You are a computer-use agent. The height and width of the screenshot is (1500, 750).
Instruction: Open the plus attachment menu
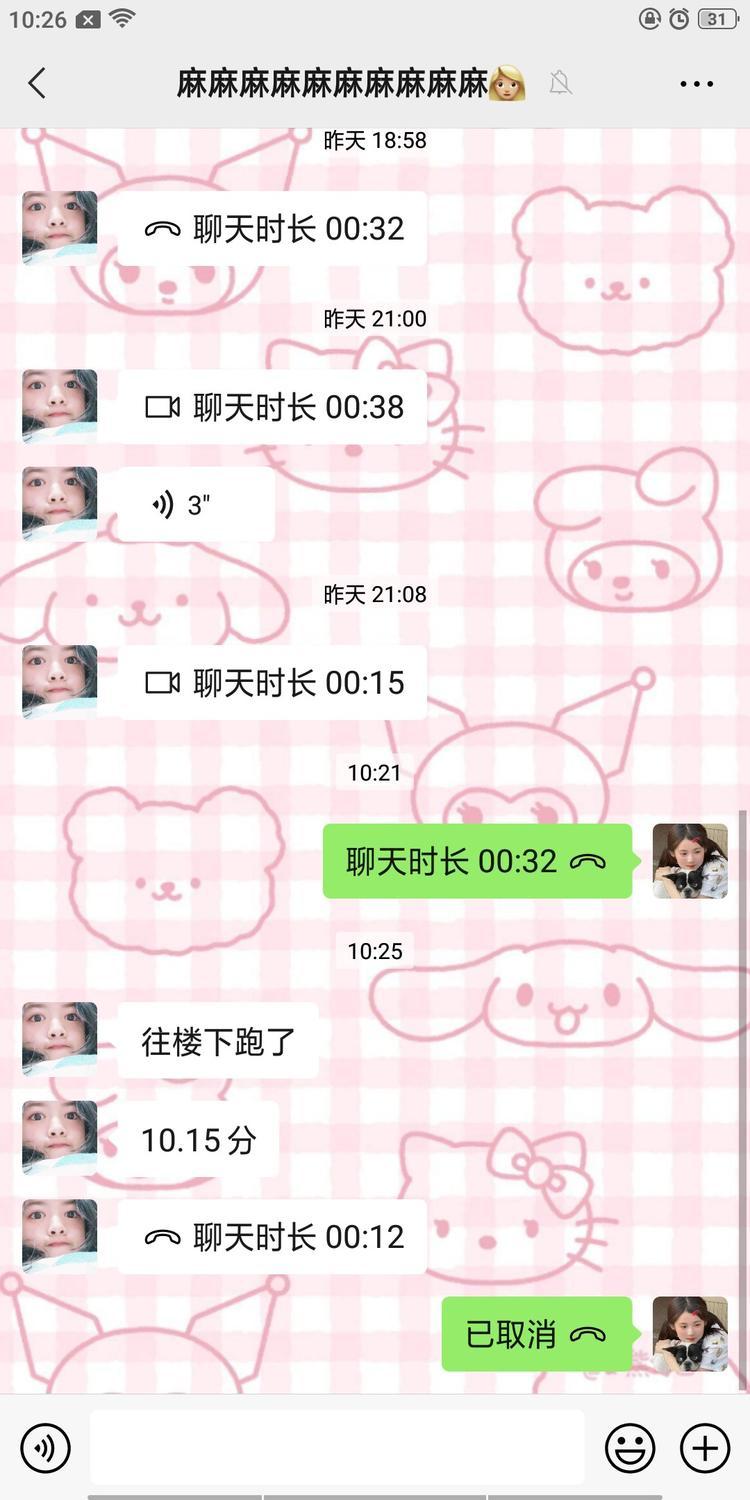point(705,1447)
